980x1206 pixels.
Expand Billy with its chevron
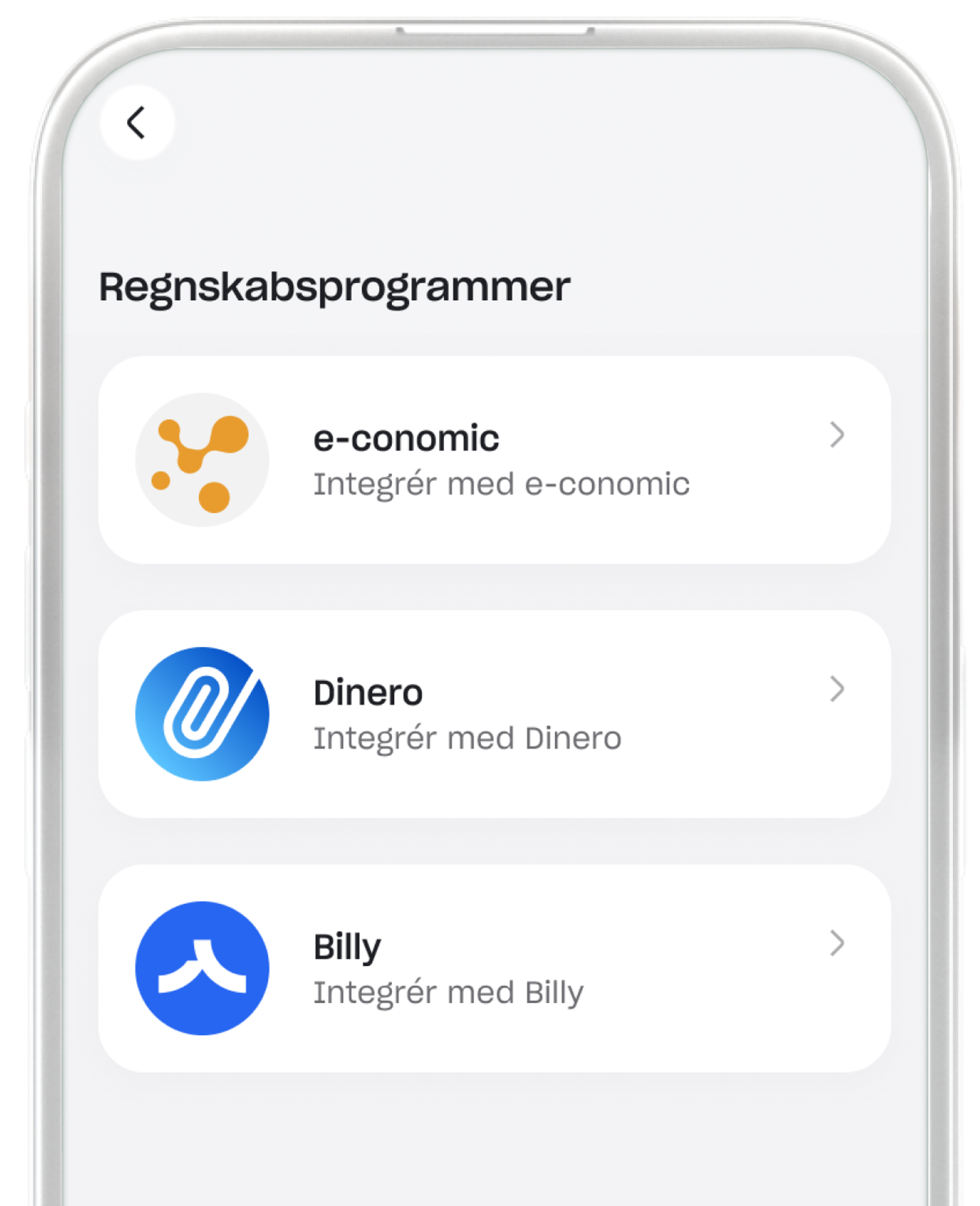point(838,941)
